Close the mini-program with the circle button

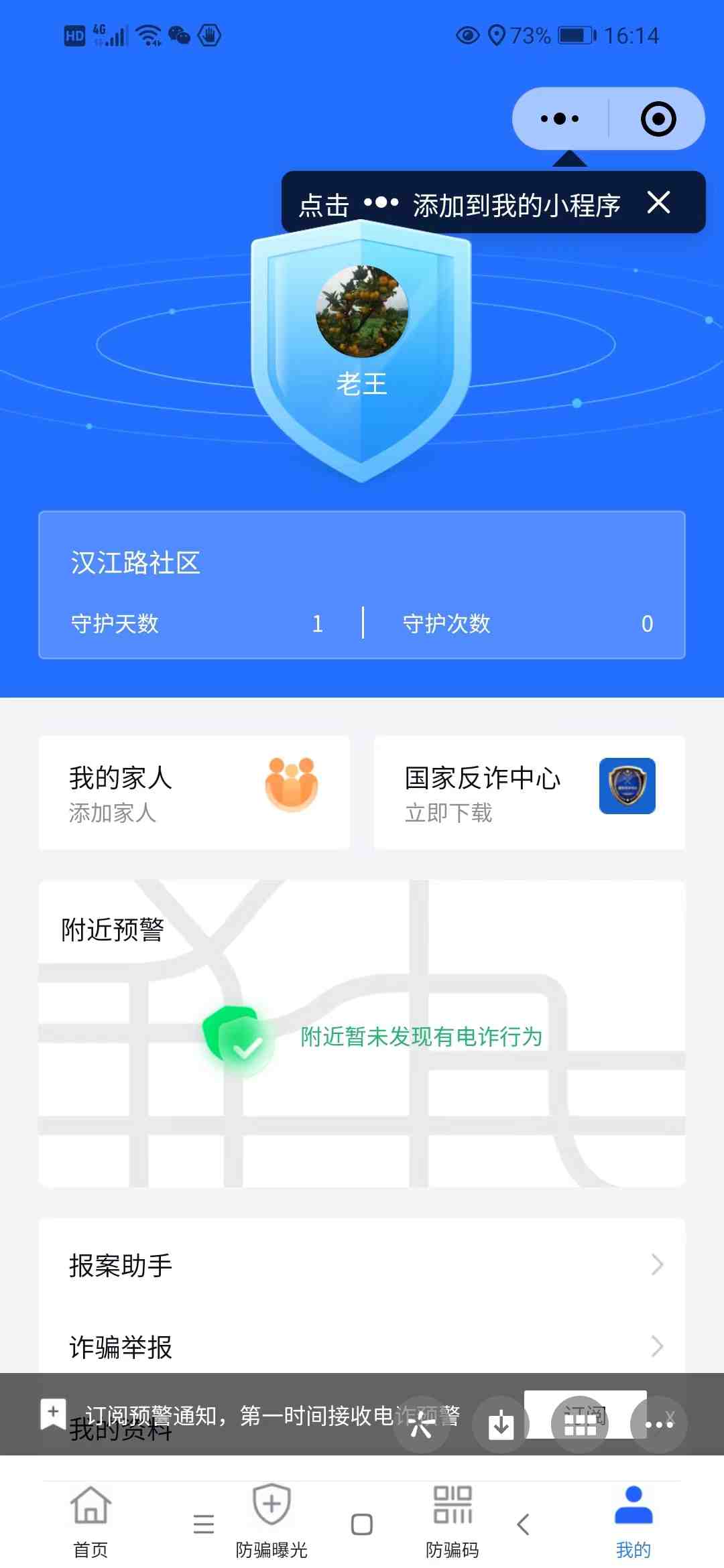(658, 119)
